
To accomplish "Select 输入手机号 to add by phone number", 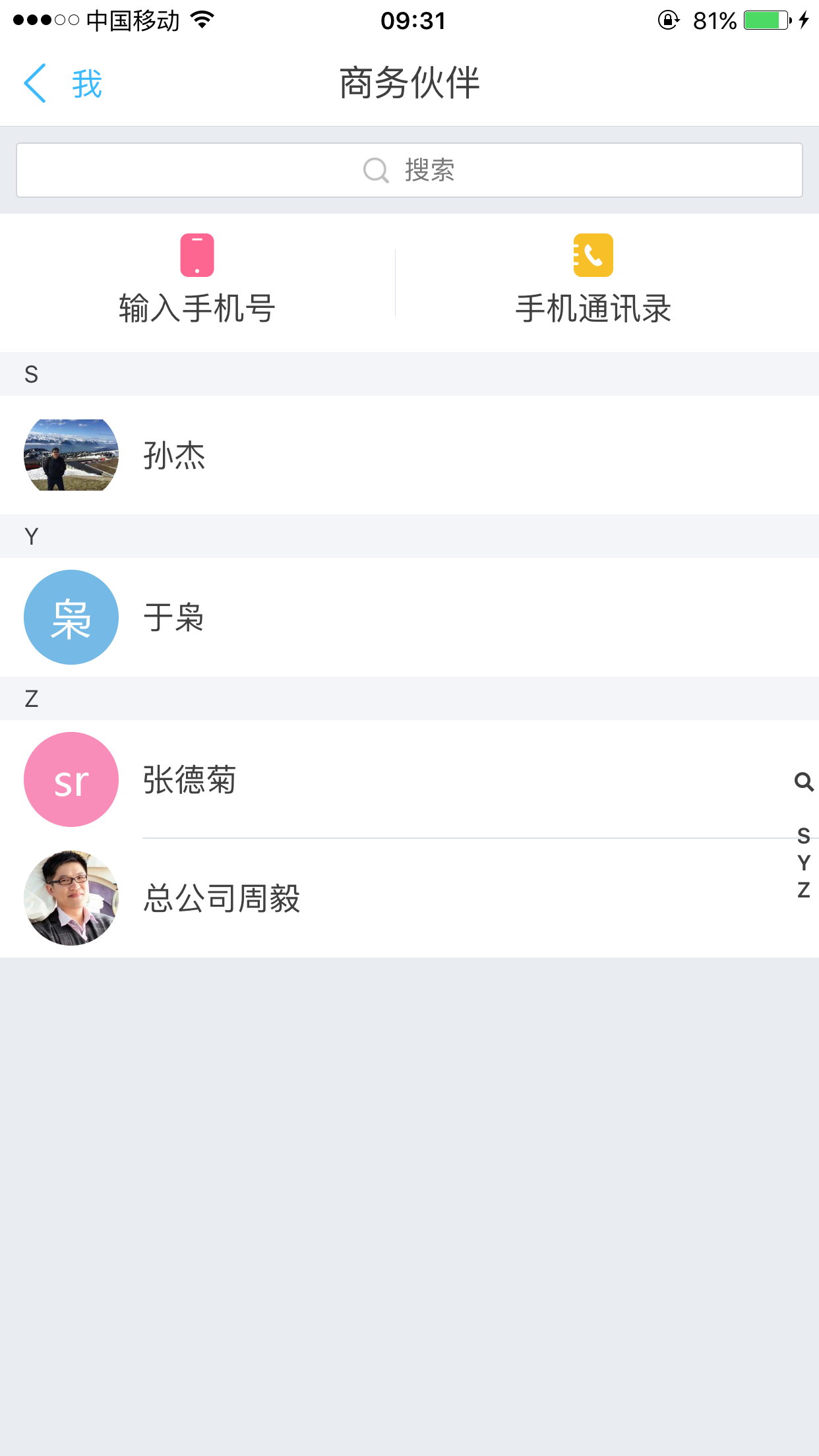I will [x=197, y=281].
